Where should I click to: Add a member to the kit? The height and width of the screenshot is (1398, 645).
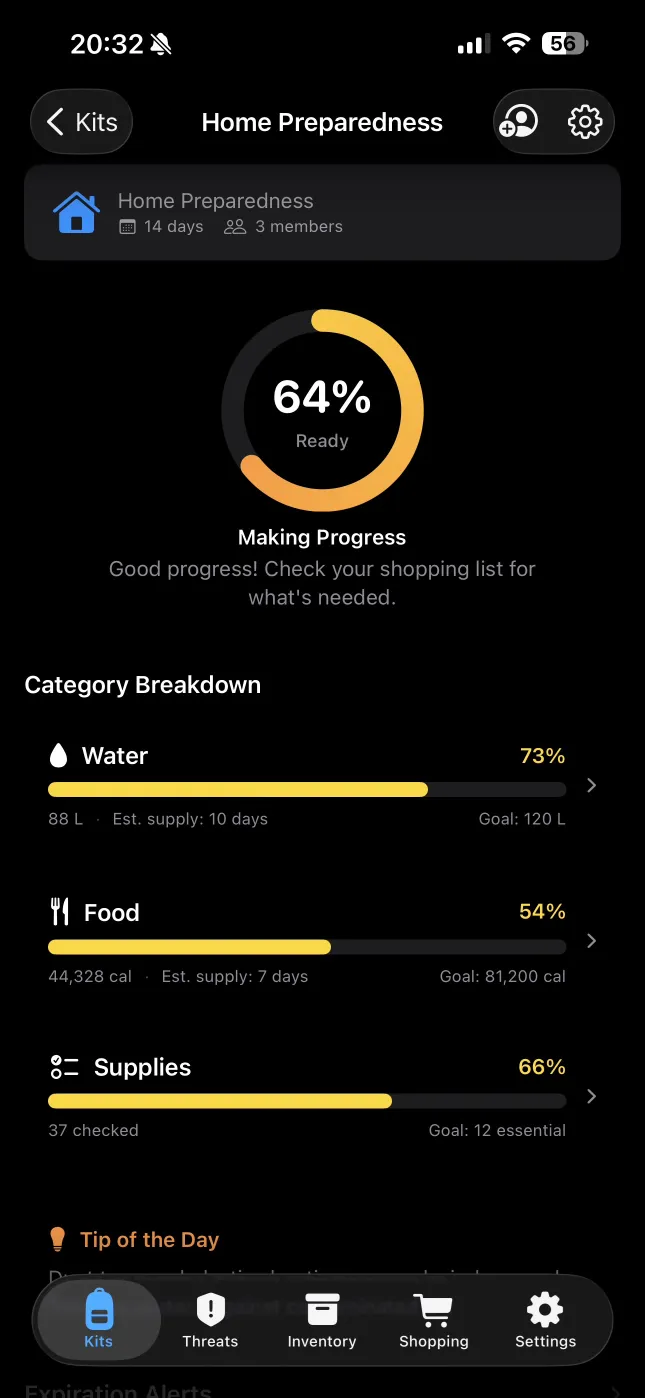(x=519, y=122)
